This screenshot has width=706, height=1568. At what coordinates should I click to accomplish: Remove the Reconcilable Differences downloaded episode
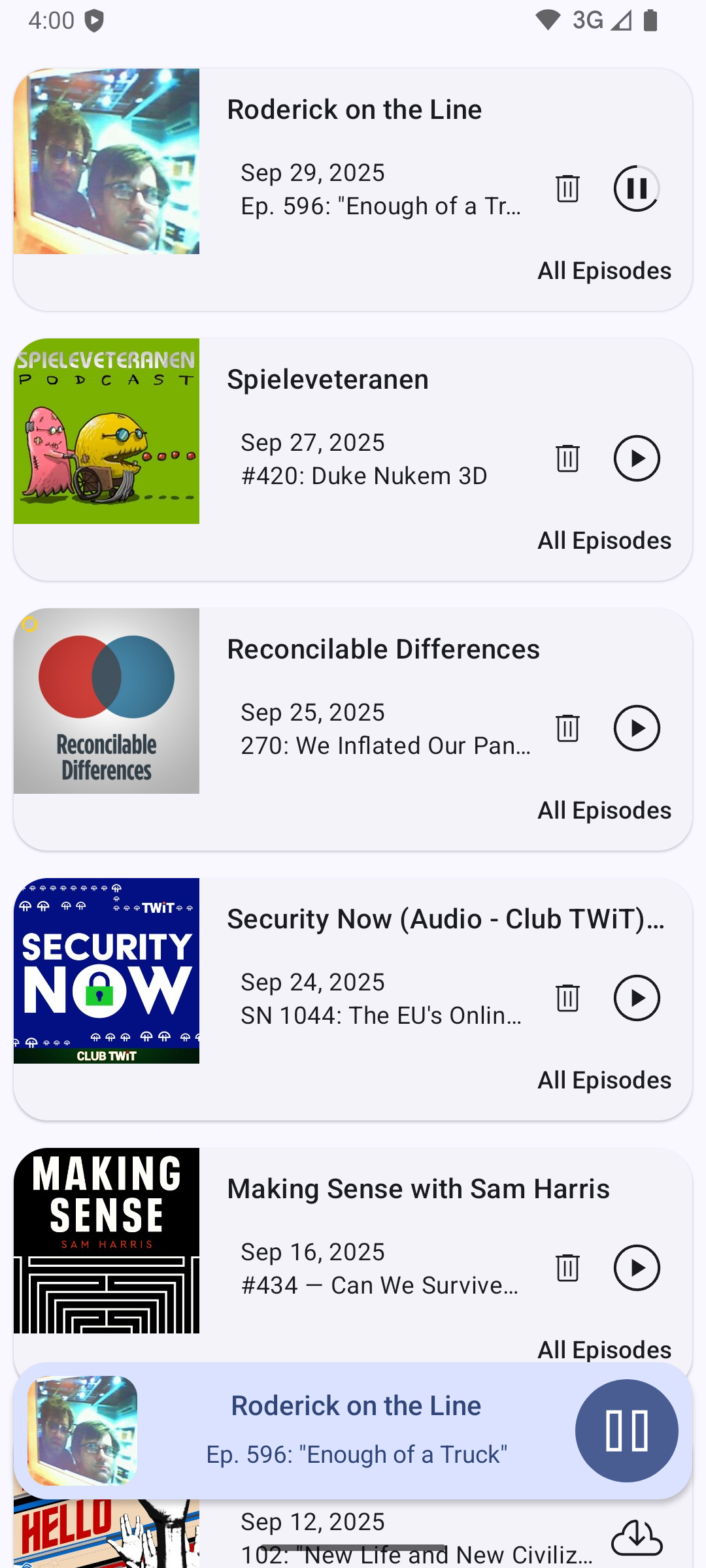567,728
